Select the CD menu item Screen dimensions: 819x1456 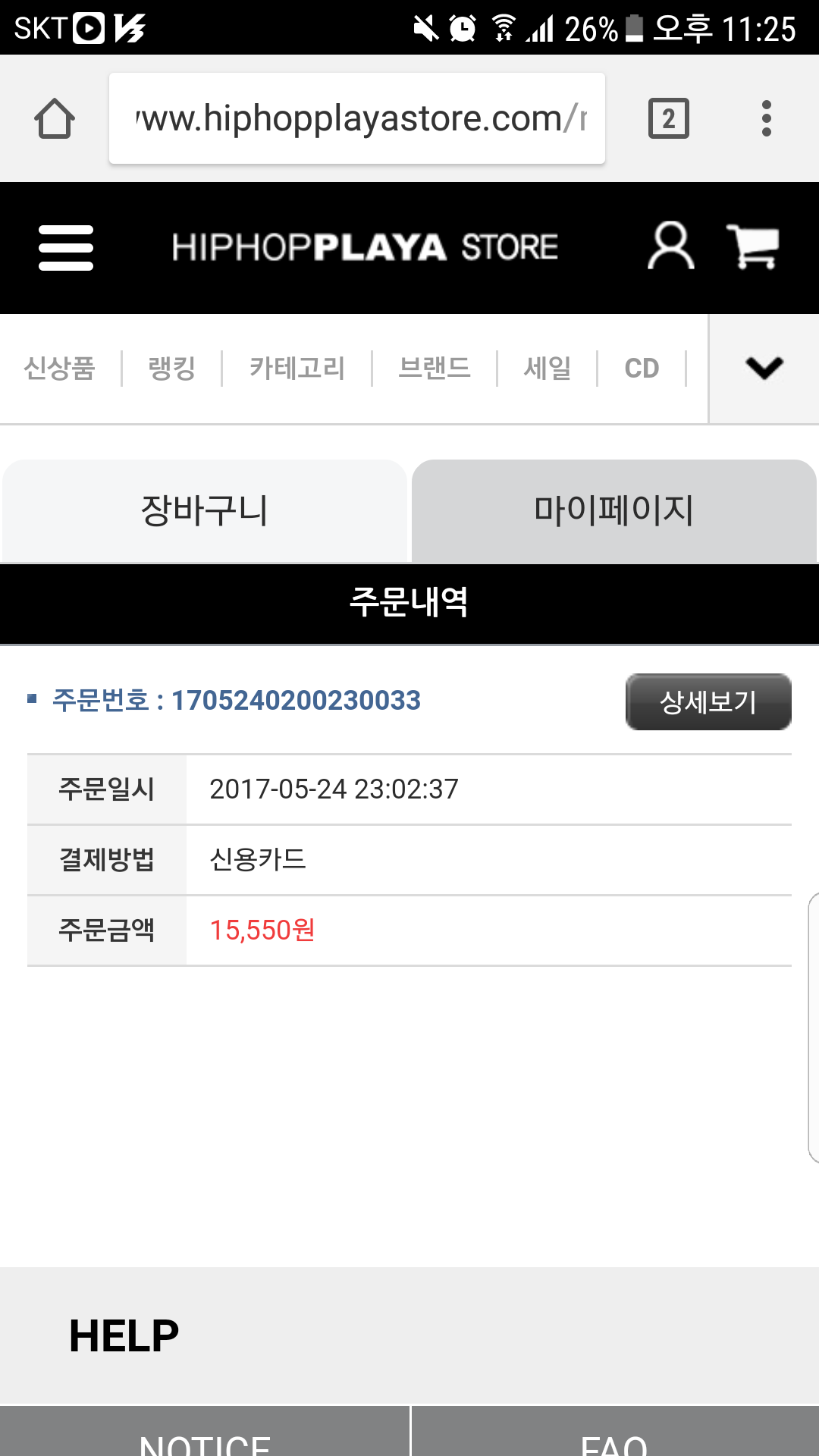tap(642, 369)
